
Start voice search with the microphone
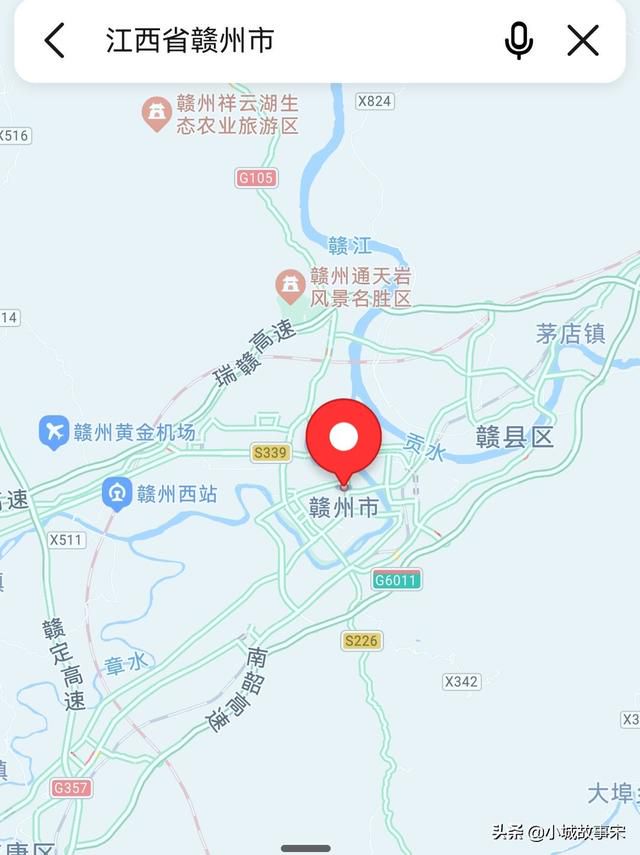tap(518, 41)
